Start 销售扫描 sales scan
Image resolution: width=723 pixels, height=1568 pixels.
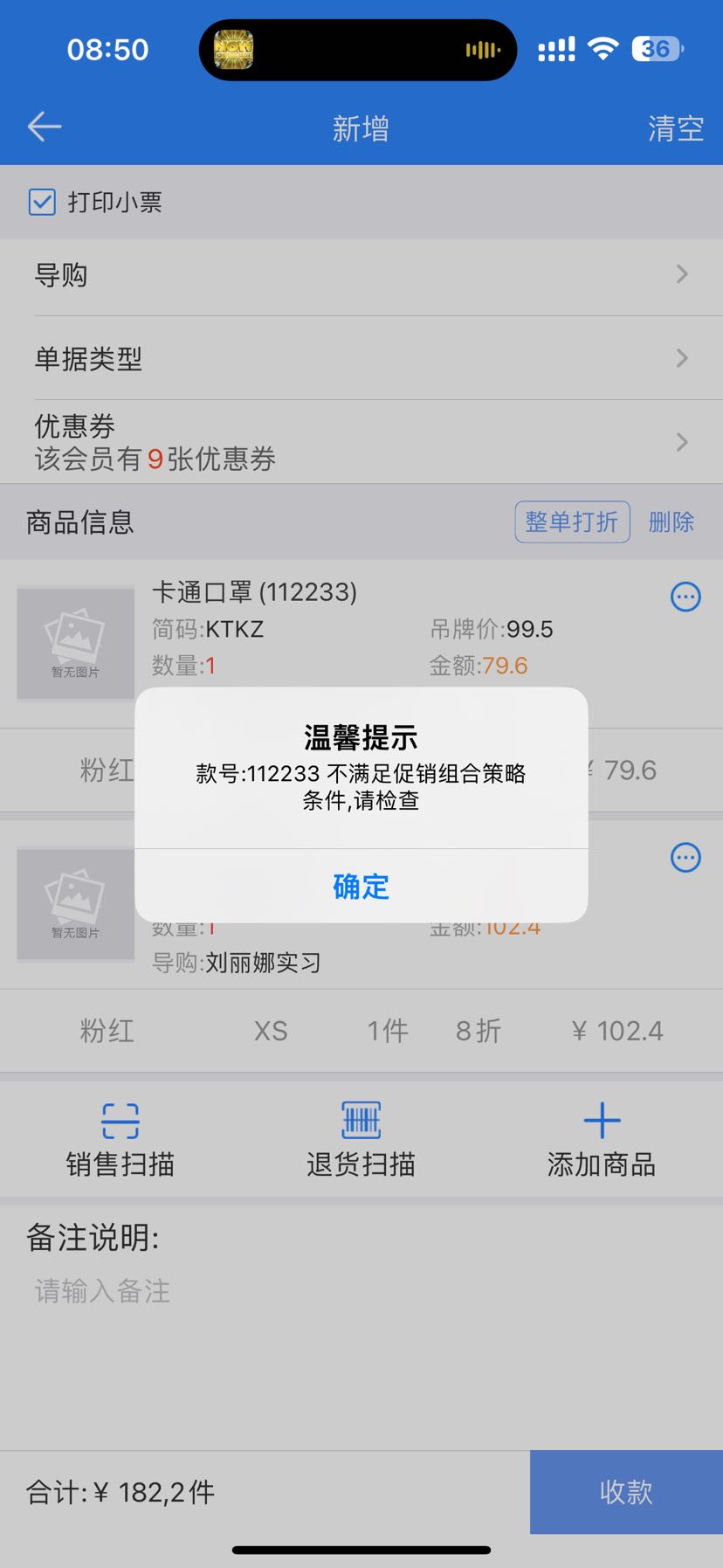coord(120,1139)
